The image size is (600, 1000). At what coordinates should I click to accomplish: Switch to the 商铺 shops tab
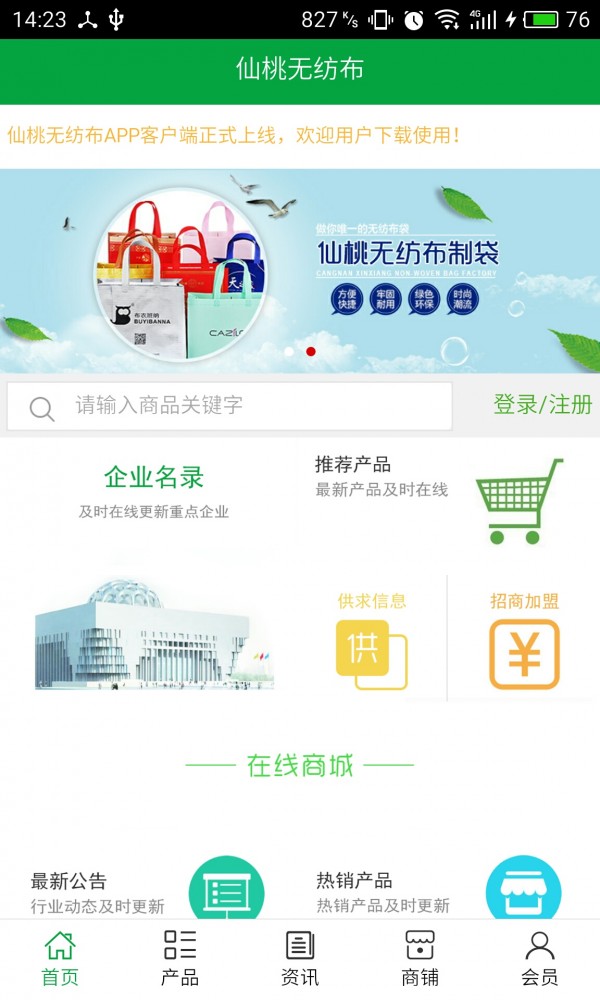420,958
